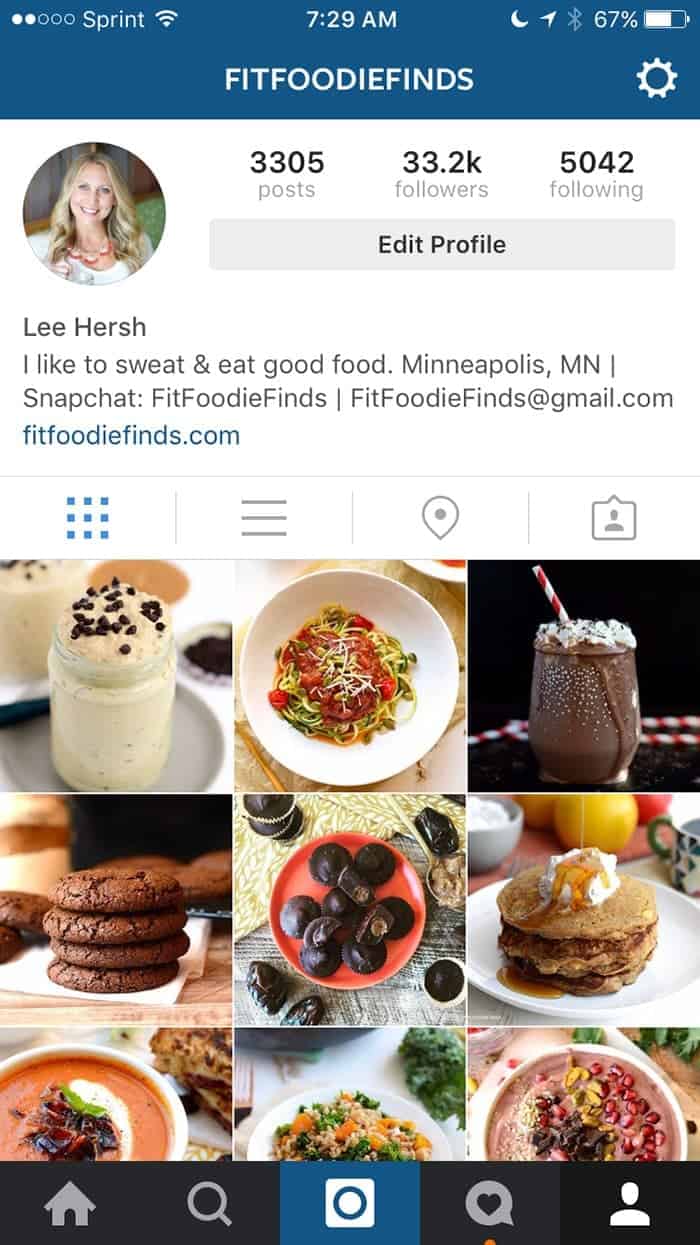Open the settings gear icon

656,79
